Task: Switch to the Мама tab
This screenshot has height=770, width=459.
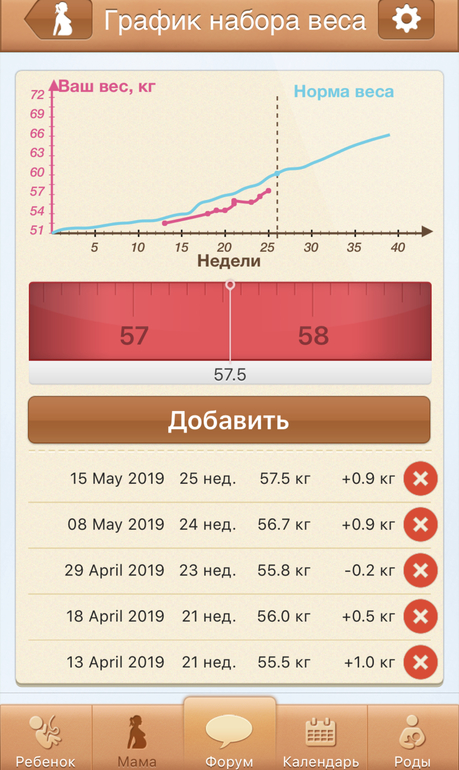Action: click(x=137, y=738)
